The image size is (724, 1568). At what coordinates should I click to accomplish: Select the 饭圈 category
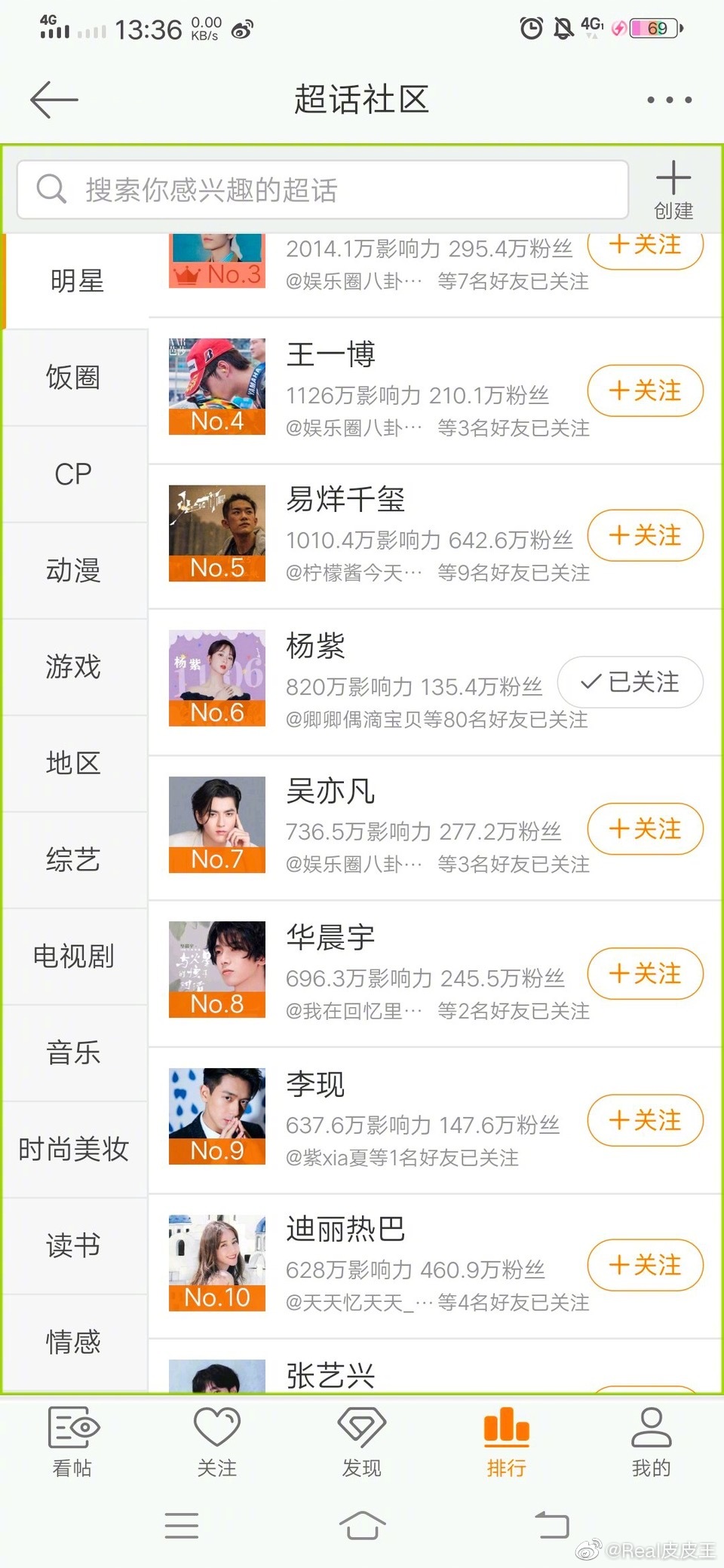73,377
